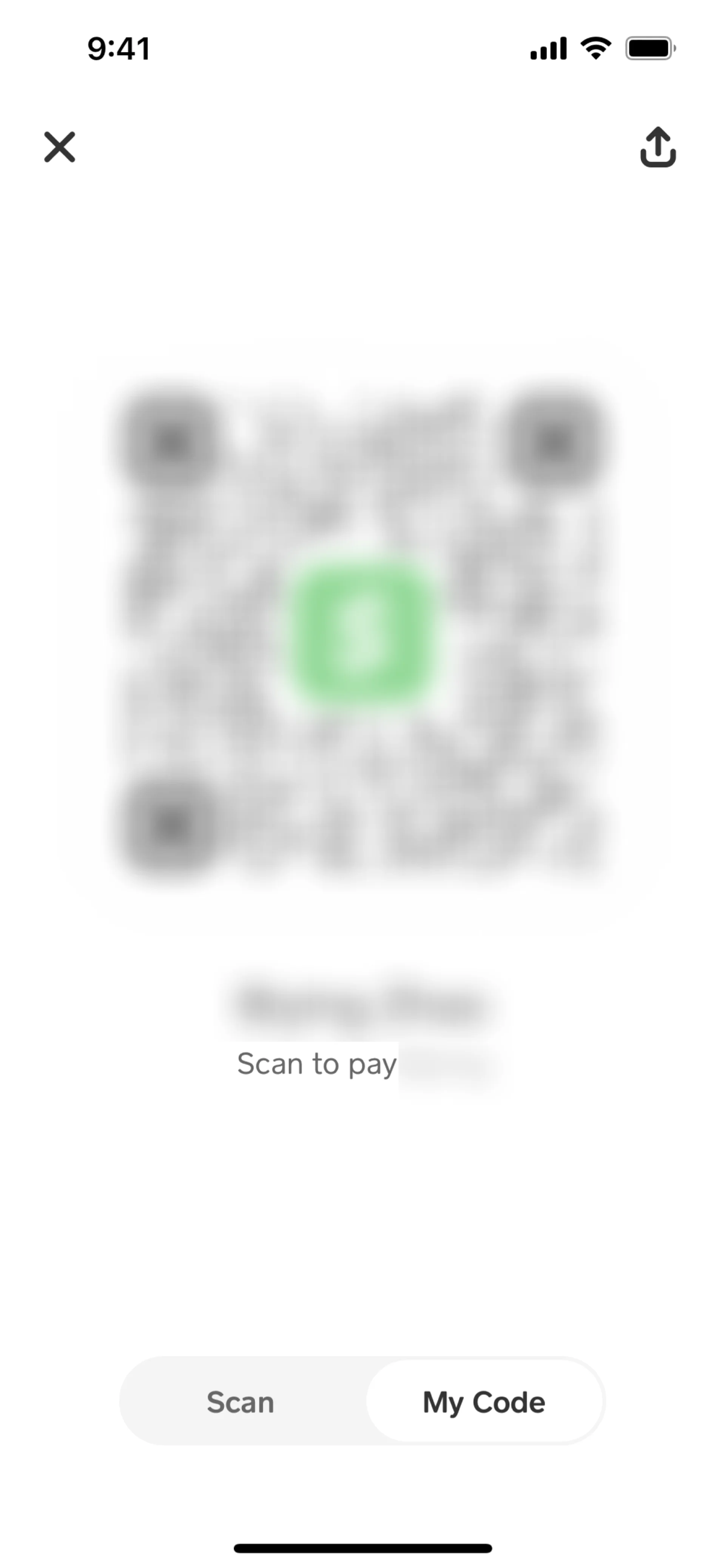Viewport: 725px width, 1568px height.
Task: Share my Cash App code
Action: click(657, 147)
